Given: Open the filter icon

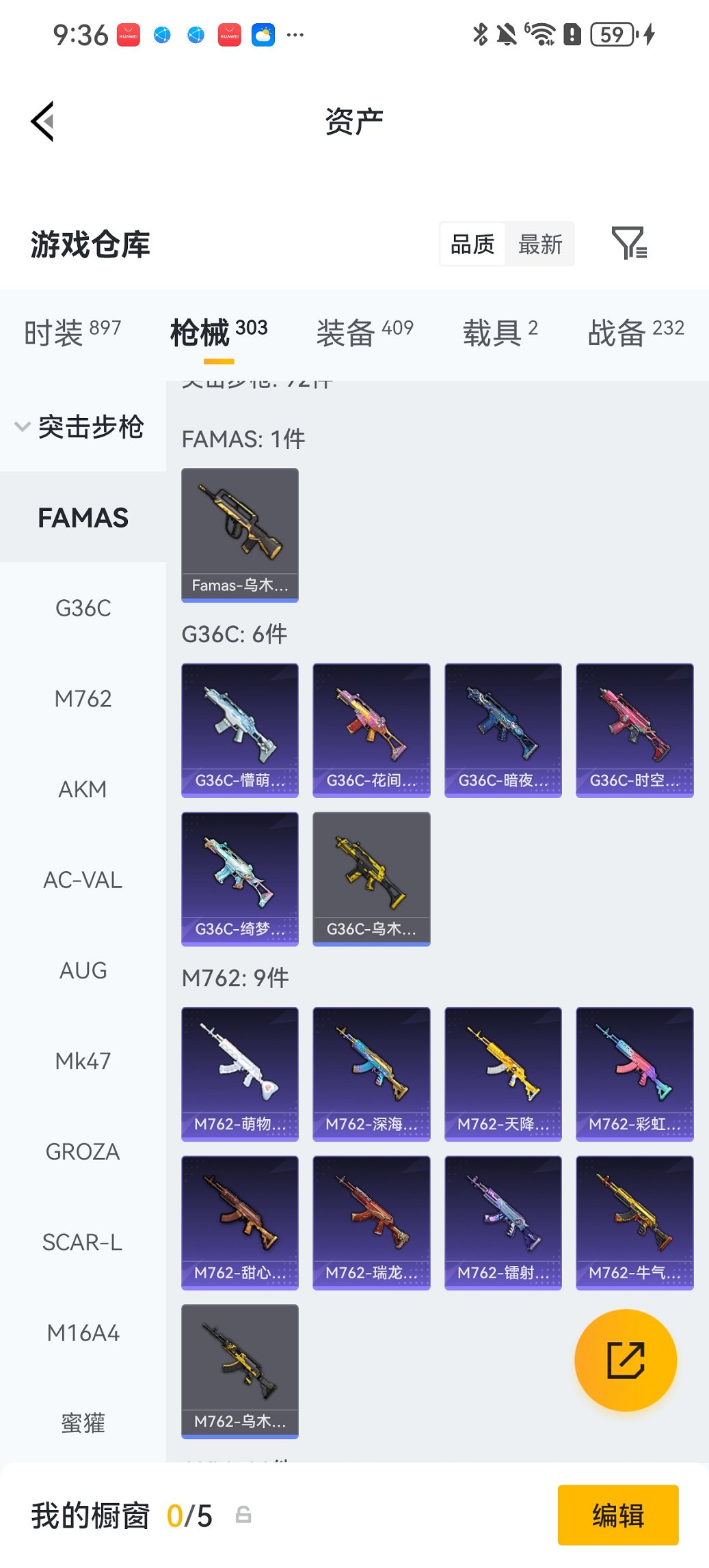Looking at the screenshot, I should tap(628, 243).
